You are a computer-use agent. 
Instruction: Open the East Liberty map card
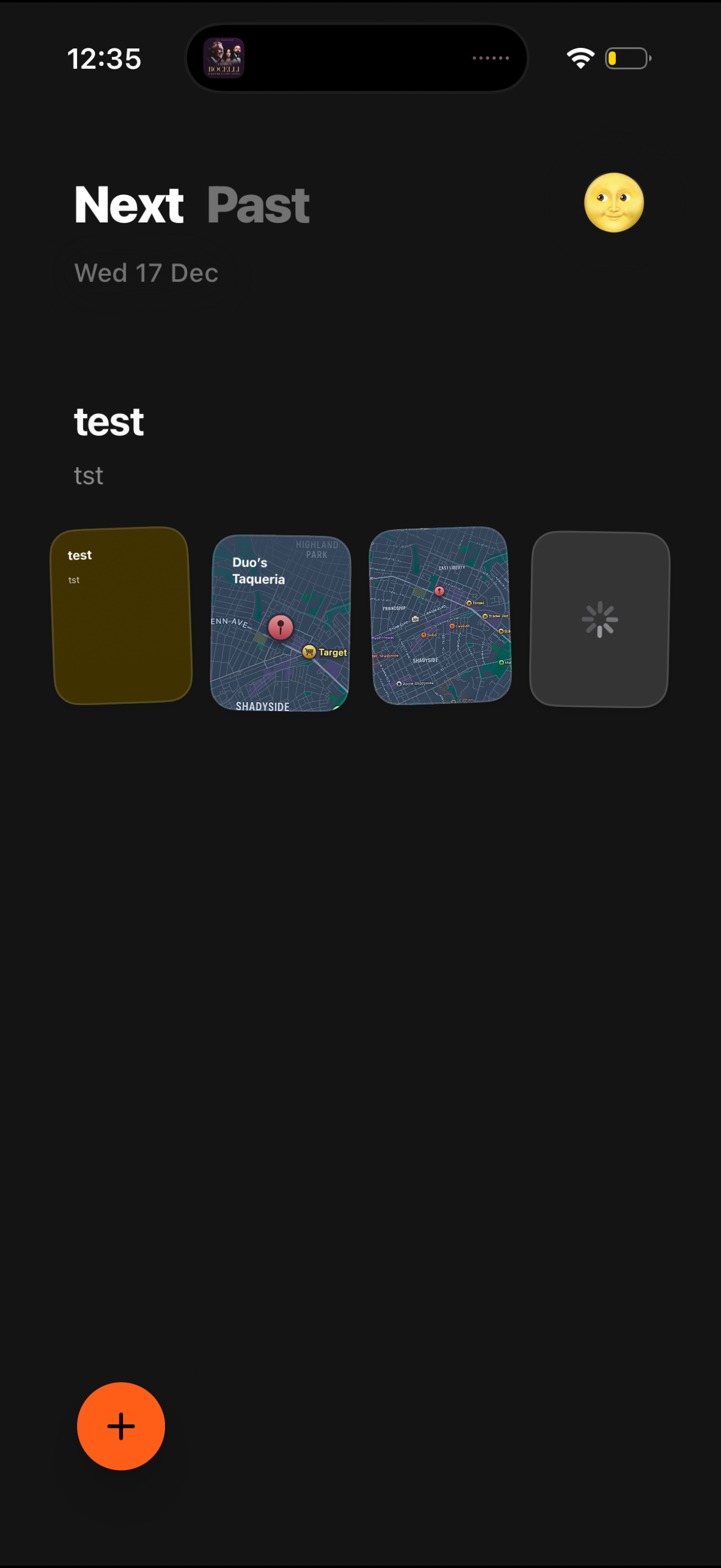click(441, 615)
